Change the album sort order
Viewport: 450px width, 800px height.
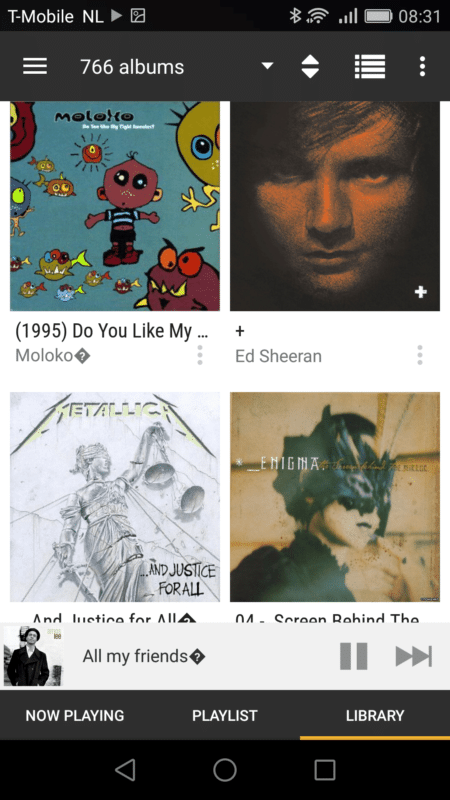pyautogui.click(x=310, y=66)
